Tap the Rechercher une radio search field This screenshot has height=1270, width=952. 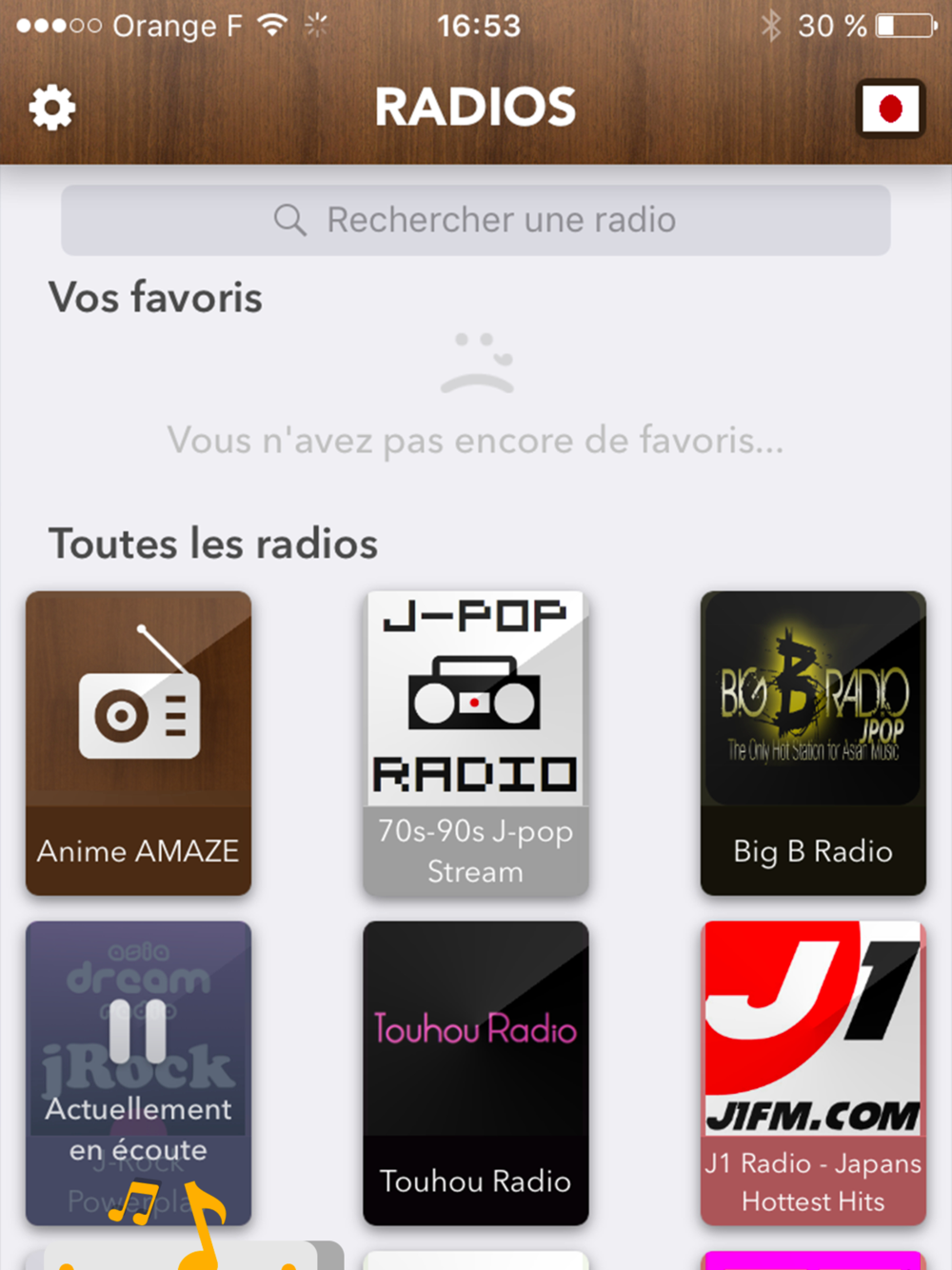coord(476,220)
